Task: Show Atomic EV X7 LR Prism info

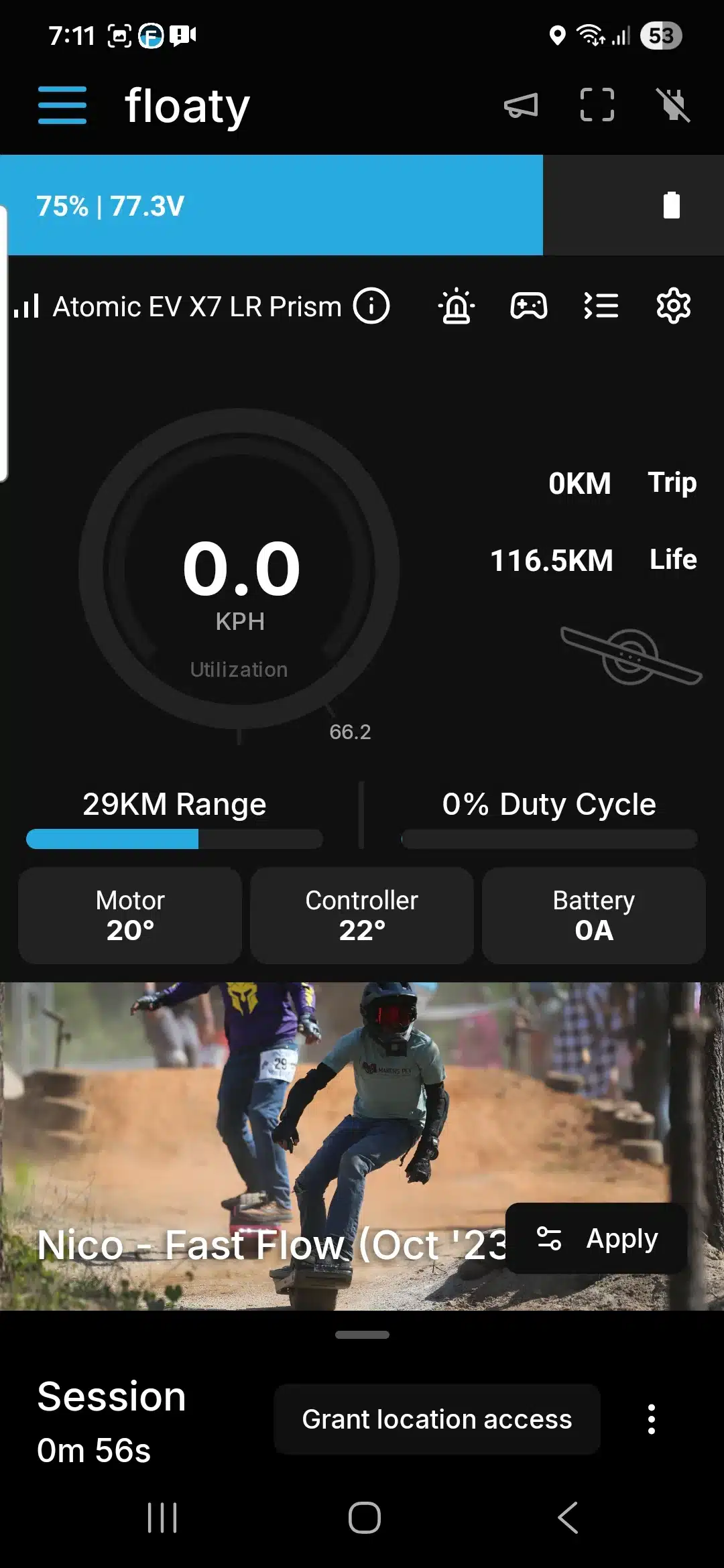Action: point(371,306)
